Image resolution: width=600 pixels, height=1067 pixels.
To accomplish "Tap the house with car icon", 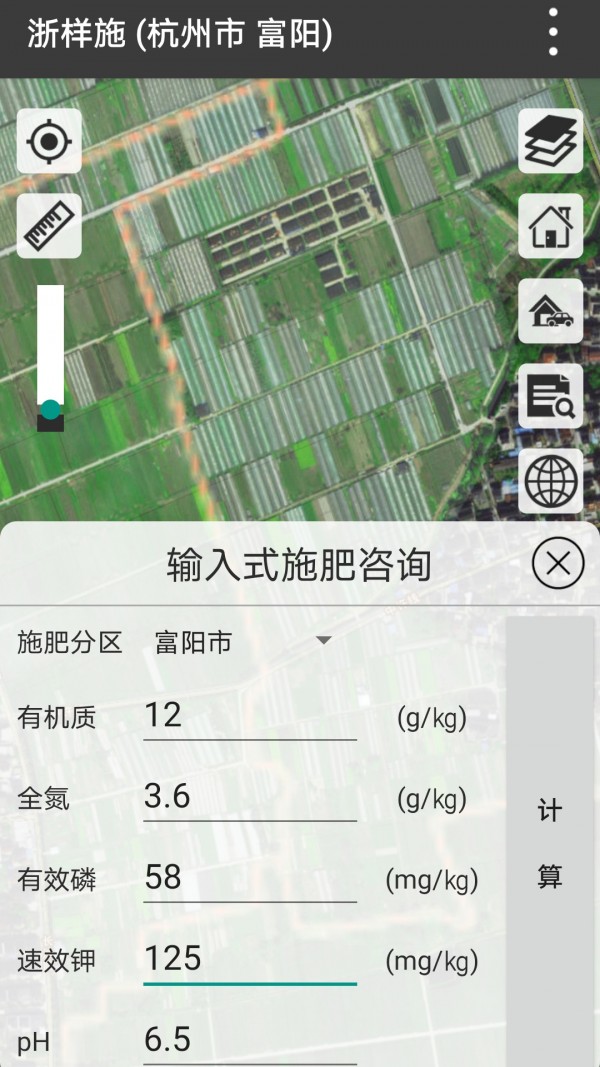I will pyautogui.click(x=550, y=311).
